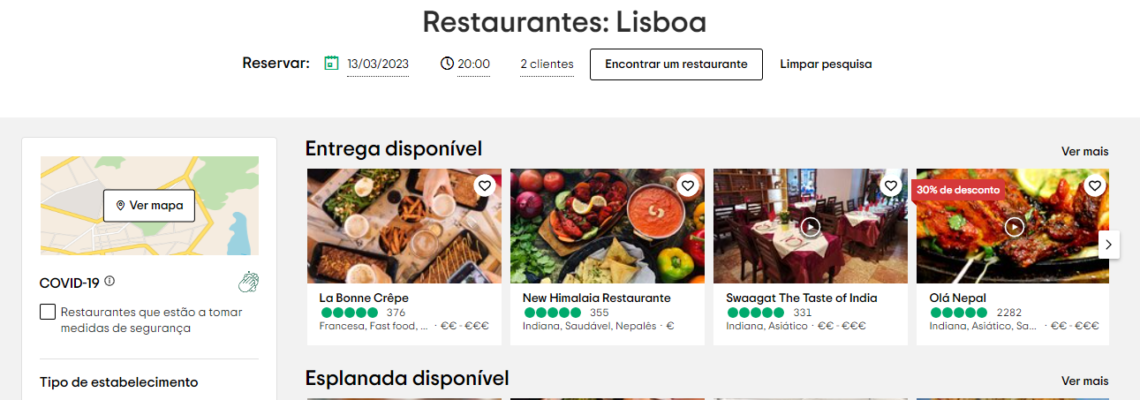Open La Bonne Crêpe restaurant card
This screenshot has height=400, width=1140.
(364, 298)
